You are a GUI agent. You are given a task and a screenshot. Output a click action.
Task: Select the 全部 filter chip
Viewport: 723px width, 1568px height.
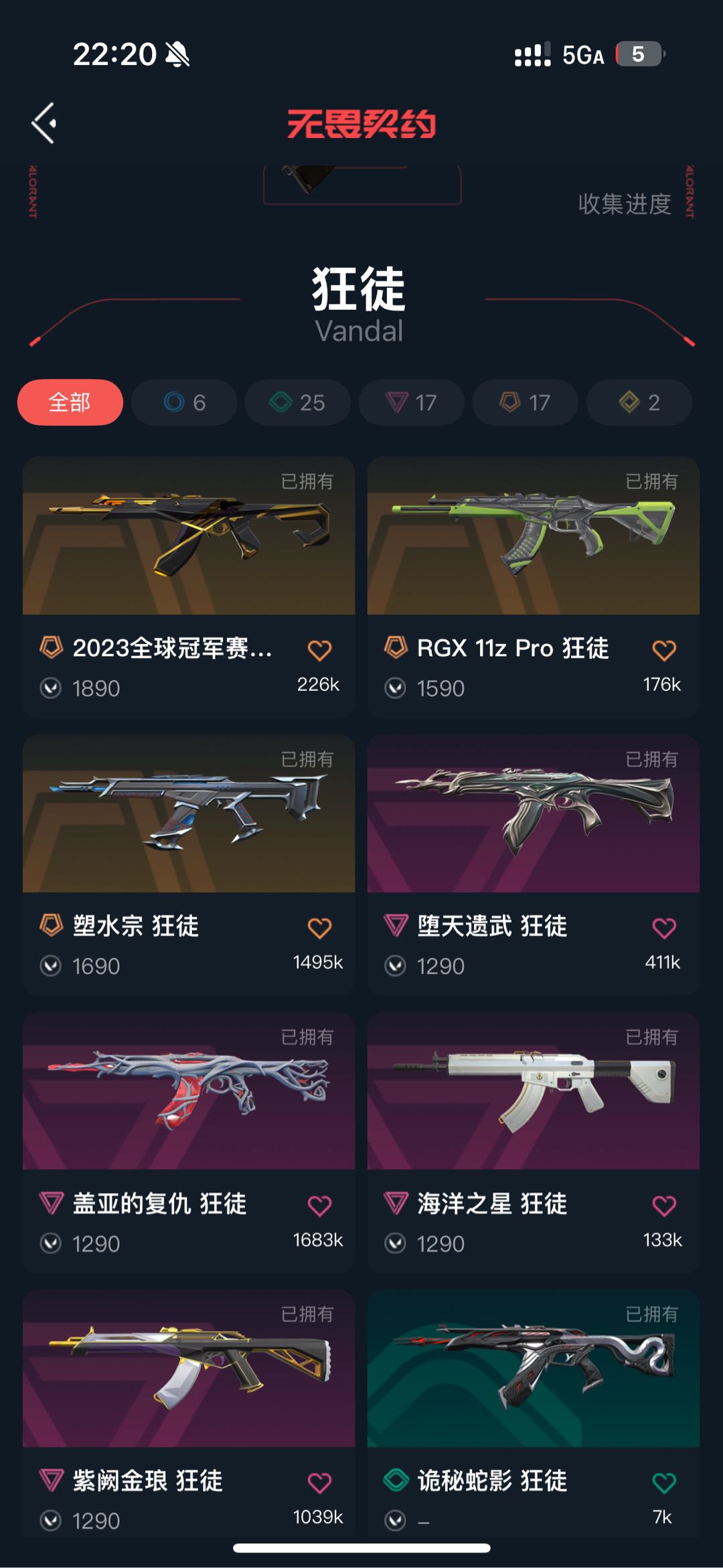pos(70,402)
